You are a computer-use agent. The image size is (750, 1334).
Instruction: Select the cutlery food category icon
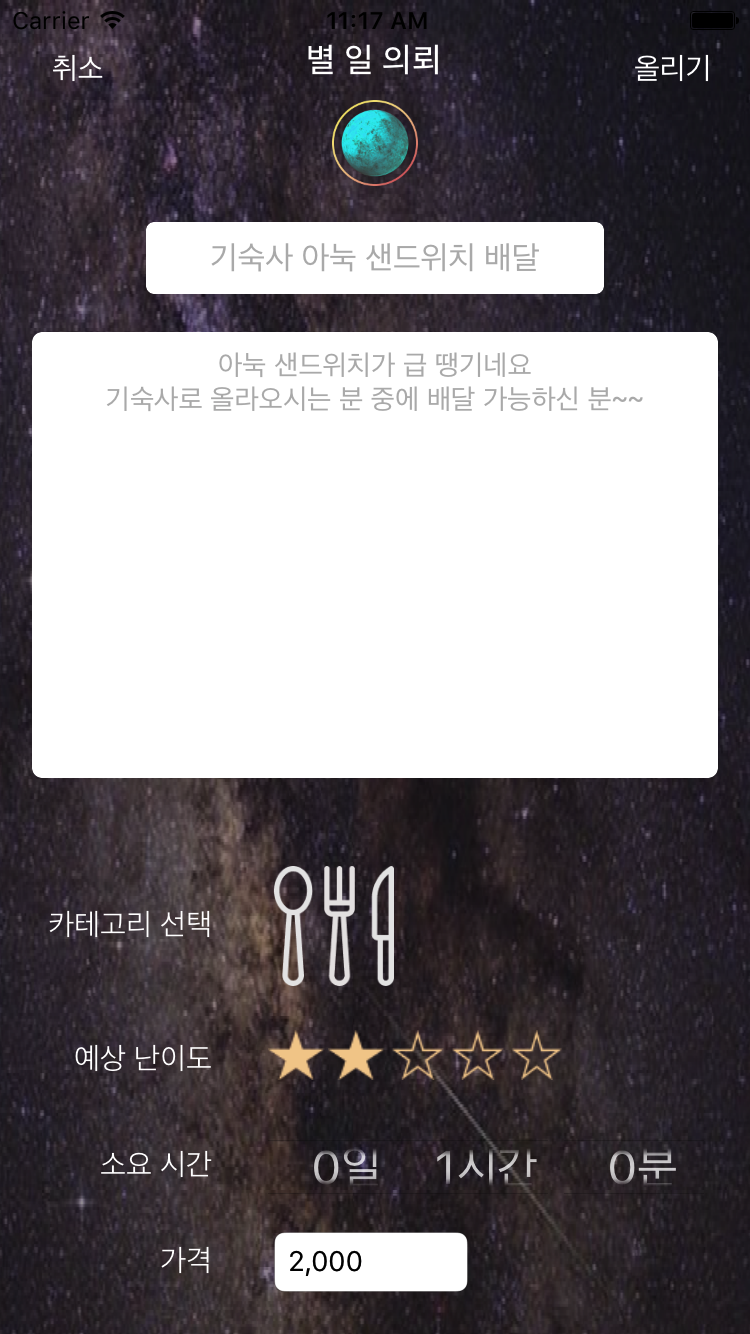tap(335, 925)
